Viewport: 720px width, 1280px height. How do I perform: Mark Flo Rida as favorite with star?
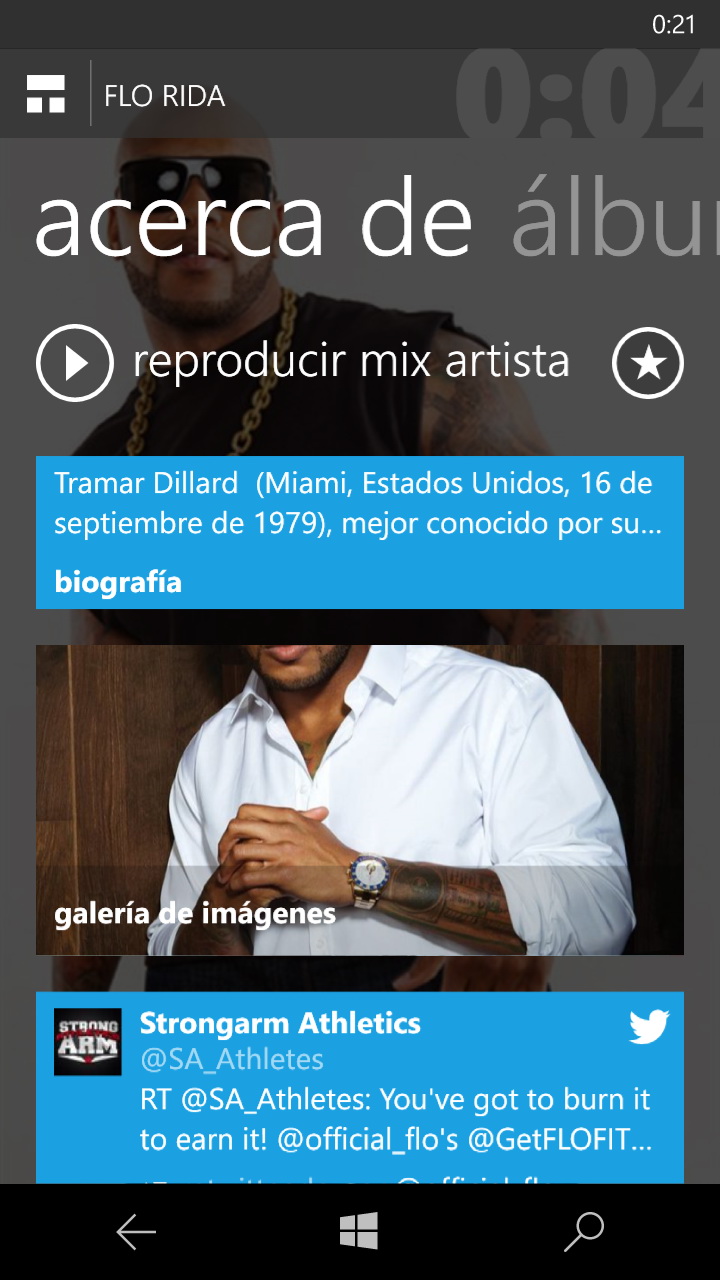click(x=647, y=363)
